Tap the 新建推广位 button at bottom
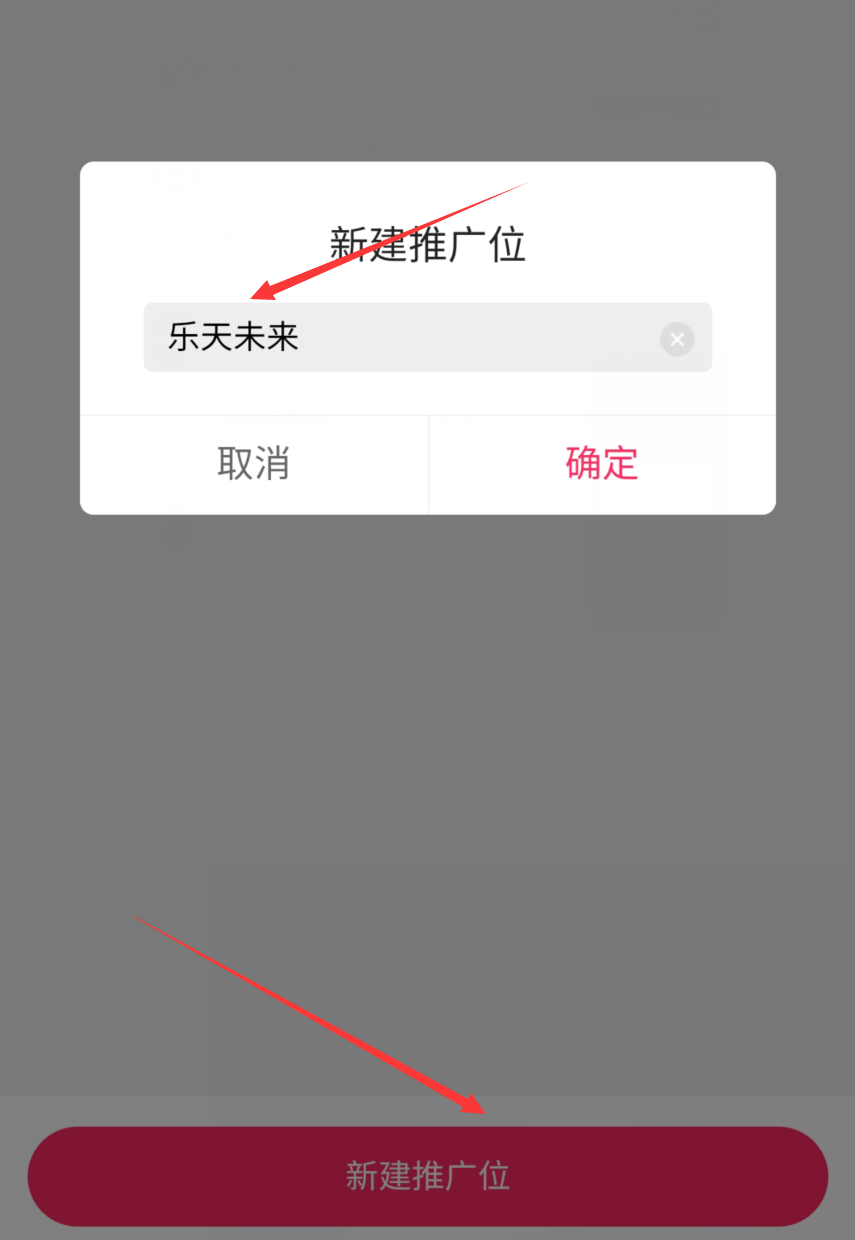Viewport: 855px width, 1240px height. 428,1176
